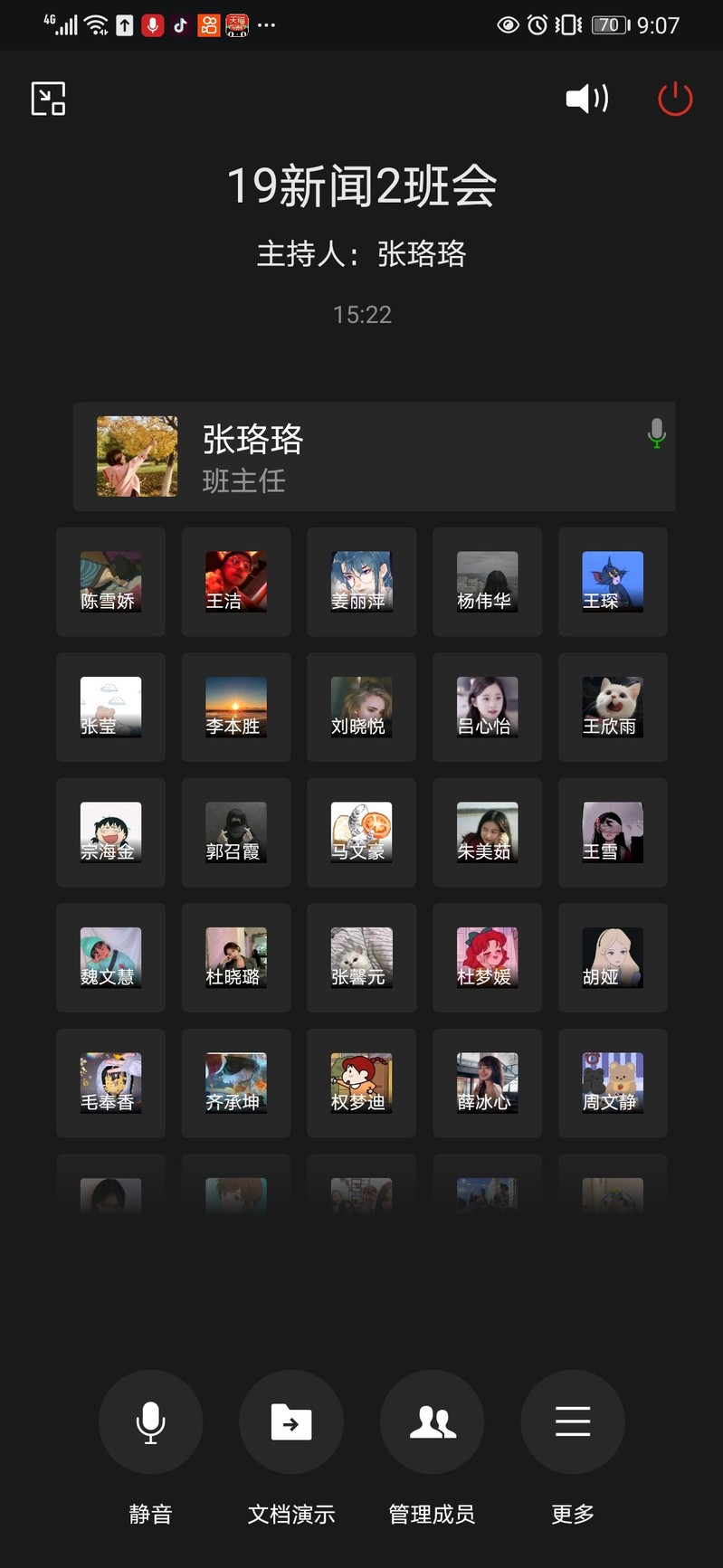The height and width of the screenshot is (1568, 723).
Task: Open 管理成员 member management
Action: pos(433,1421)
